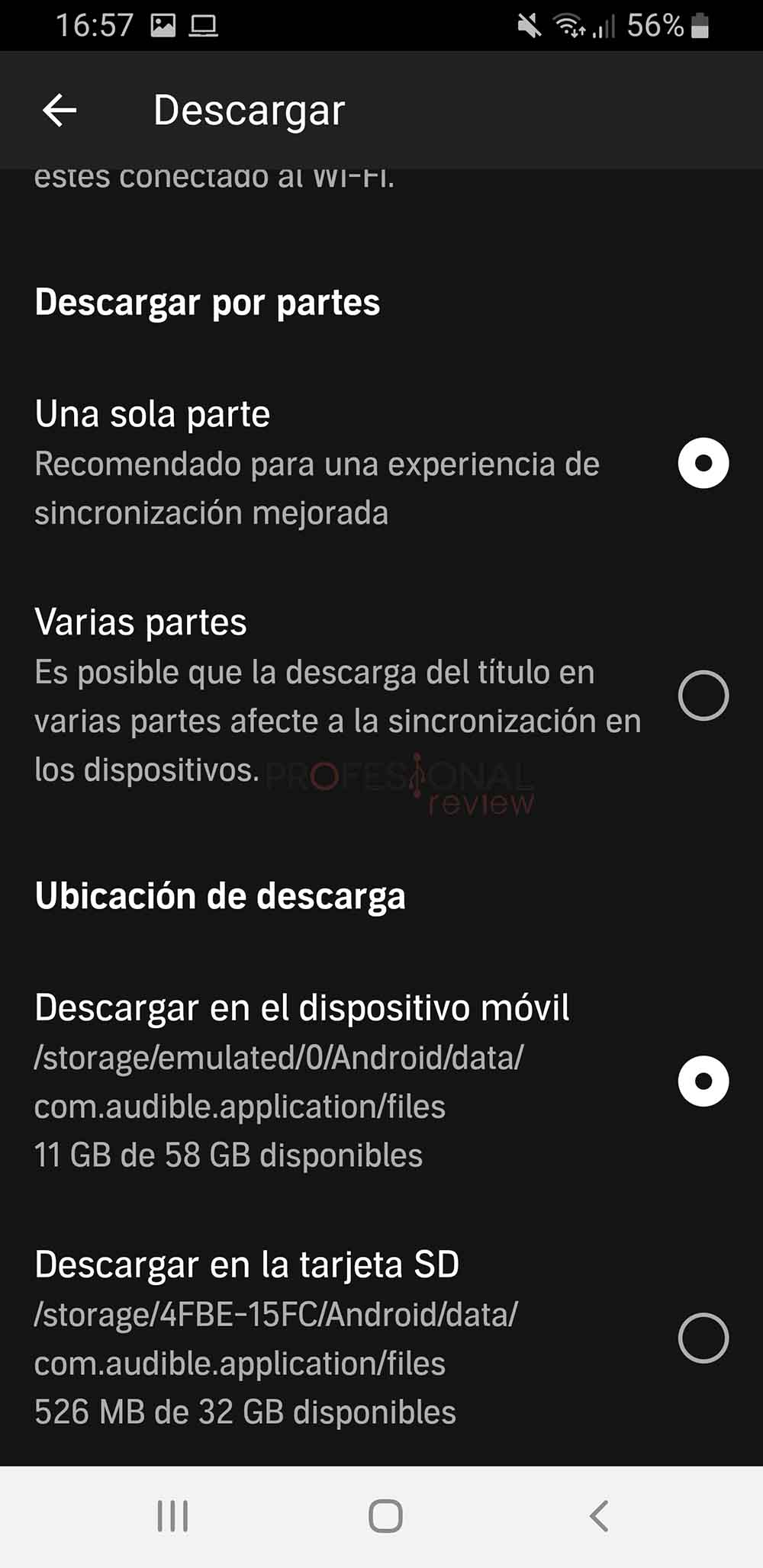Open recent apps from navigation bar

(172, 1516)
